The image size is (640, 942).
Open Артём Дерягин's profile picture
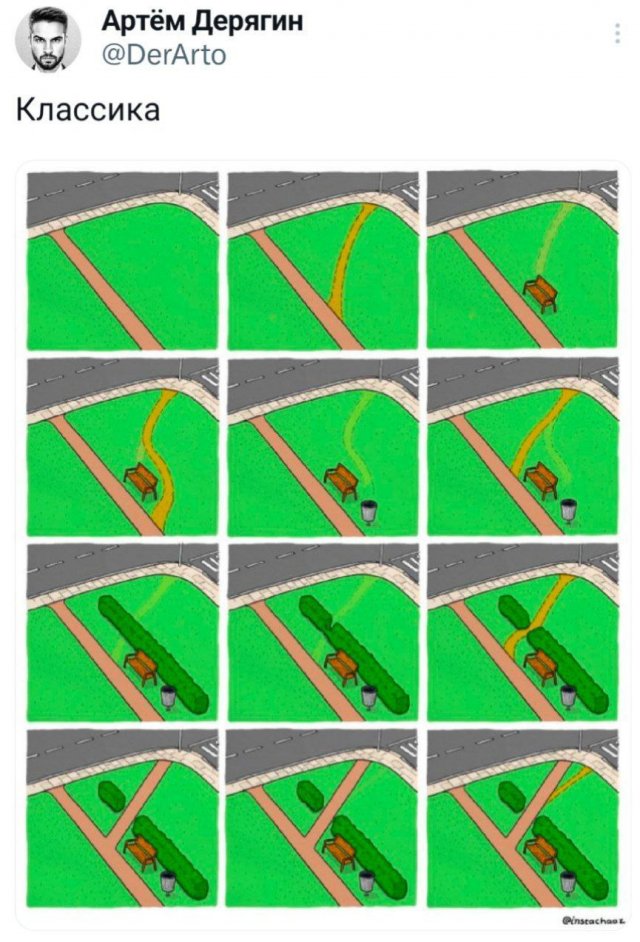tap(48, 39)
